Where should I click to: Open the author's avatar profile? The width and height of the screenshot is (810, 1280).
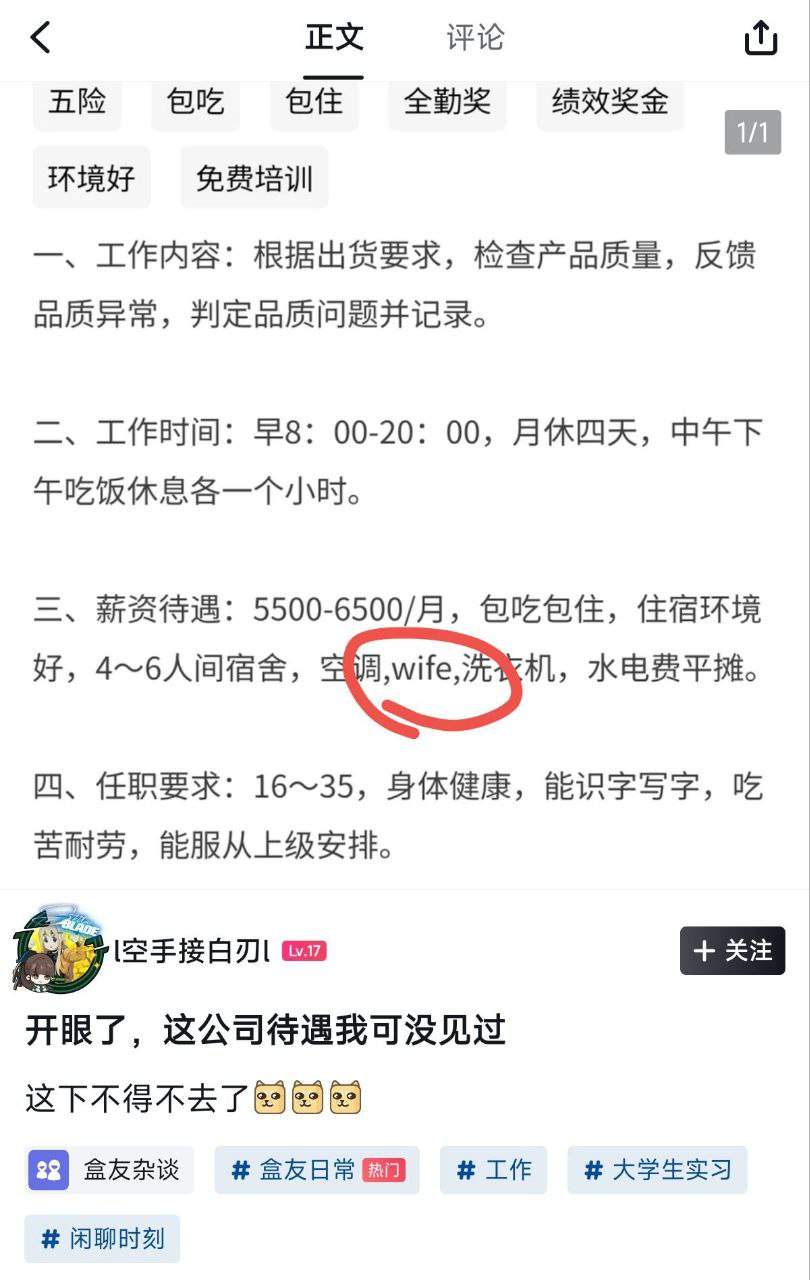[58, 951]
